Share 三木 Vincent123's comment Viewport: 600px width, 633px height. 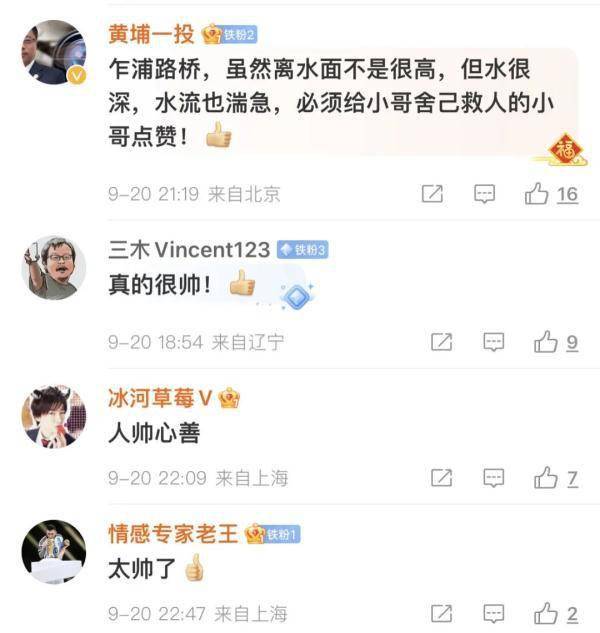coord(441,342)
